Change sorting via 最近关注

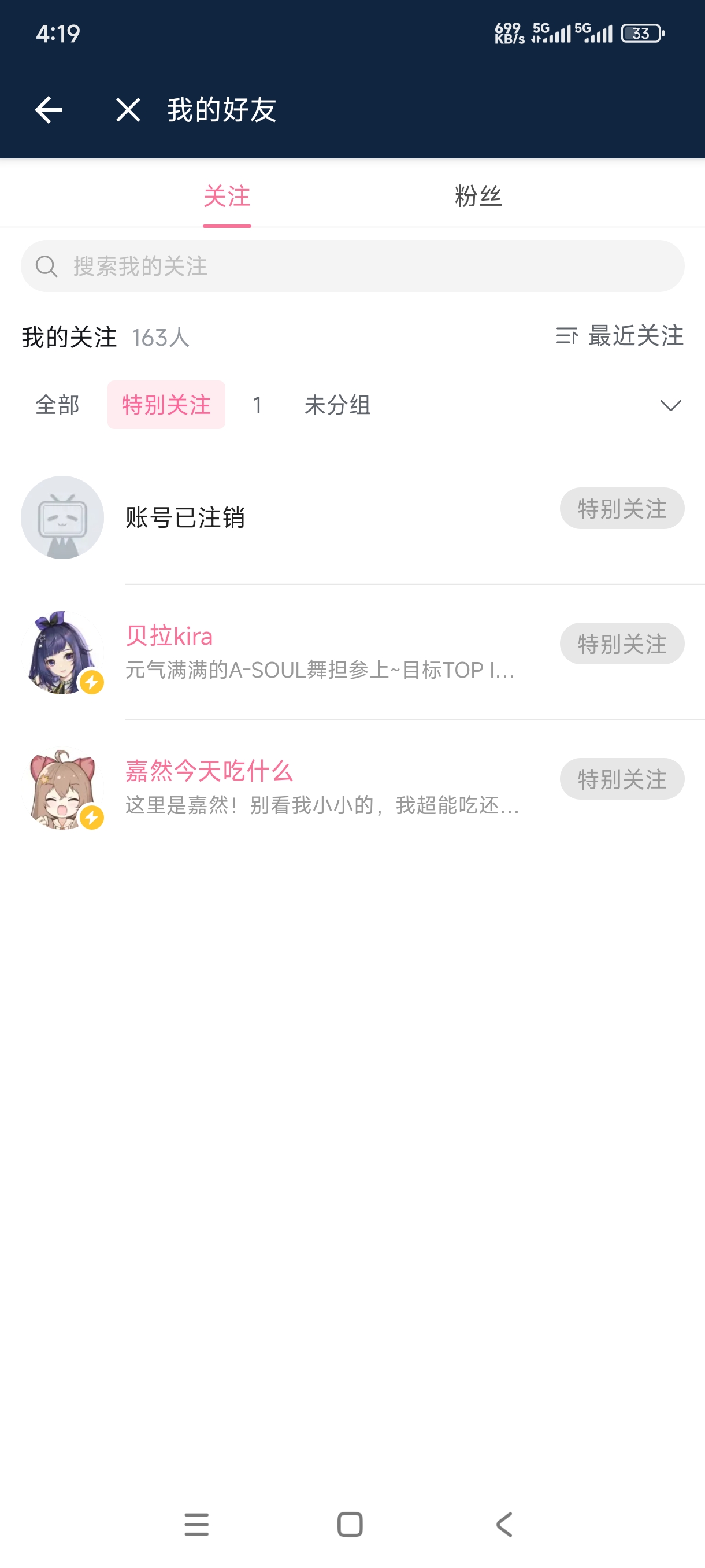click(620, 336)
